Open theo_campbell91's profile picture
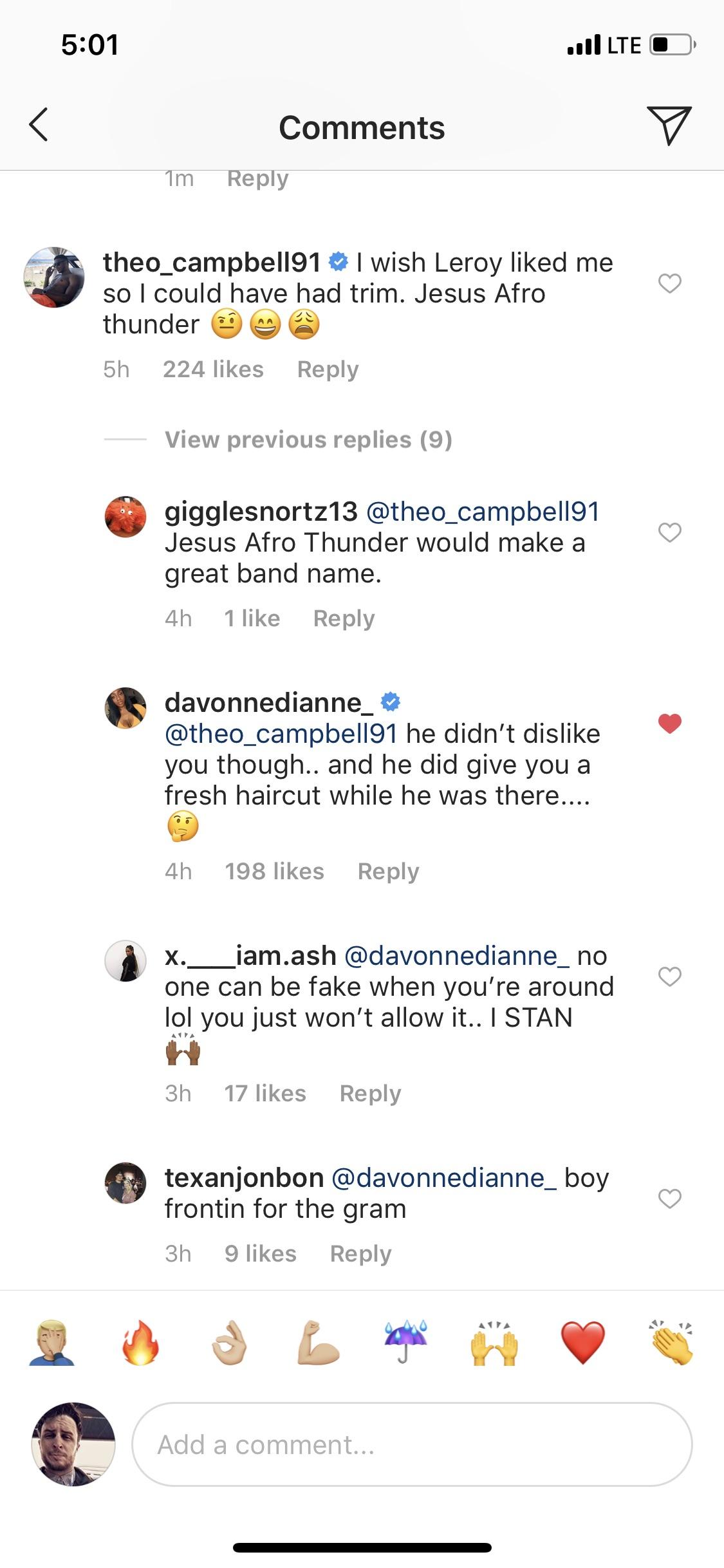This screenshot has height=1568, width=724. tap(54, 277)
